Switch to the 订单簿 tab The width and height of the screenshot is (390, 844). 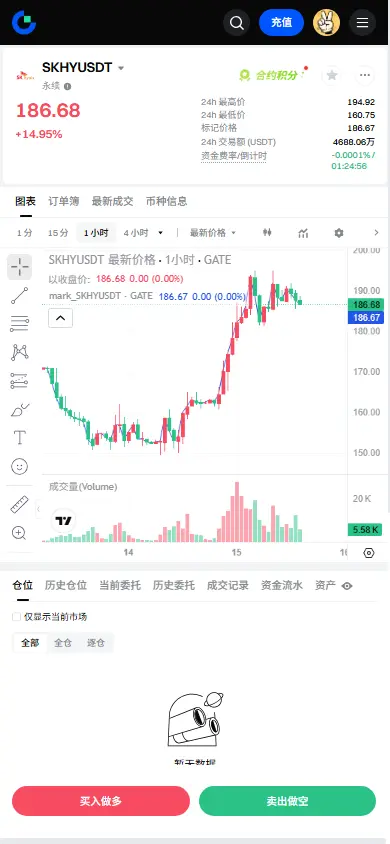[63, 201]
